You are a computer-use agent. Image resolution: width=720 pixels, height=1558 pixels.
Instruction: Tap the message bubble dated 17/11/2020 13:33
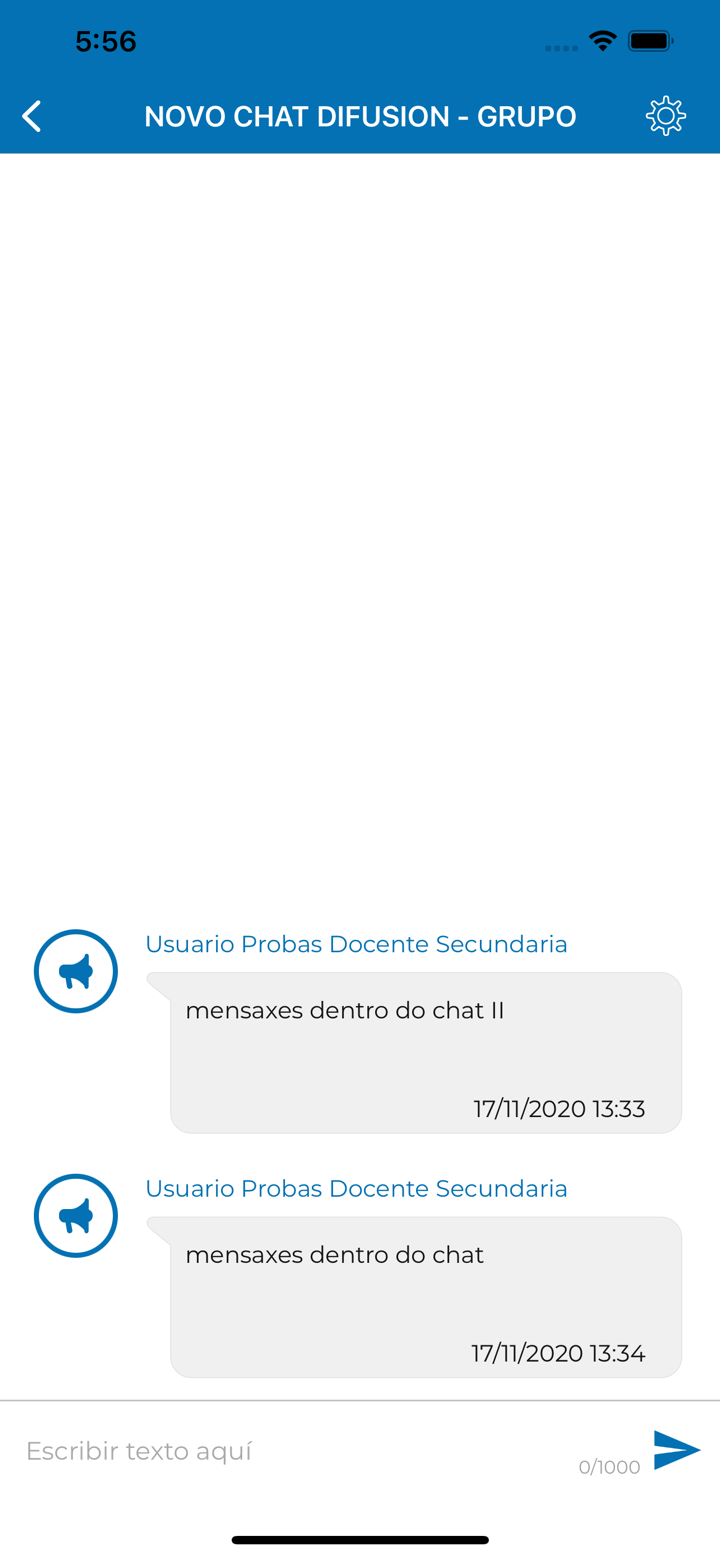click(425, 1050)
